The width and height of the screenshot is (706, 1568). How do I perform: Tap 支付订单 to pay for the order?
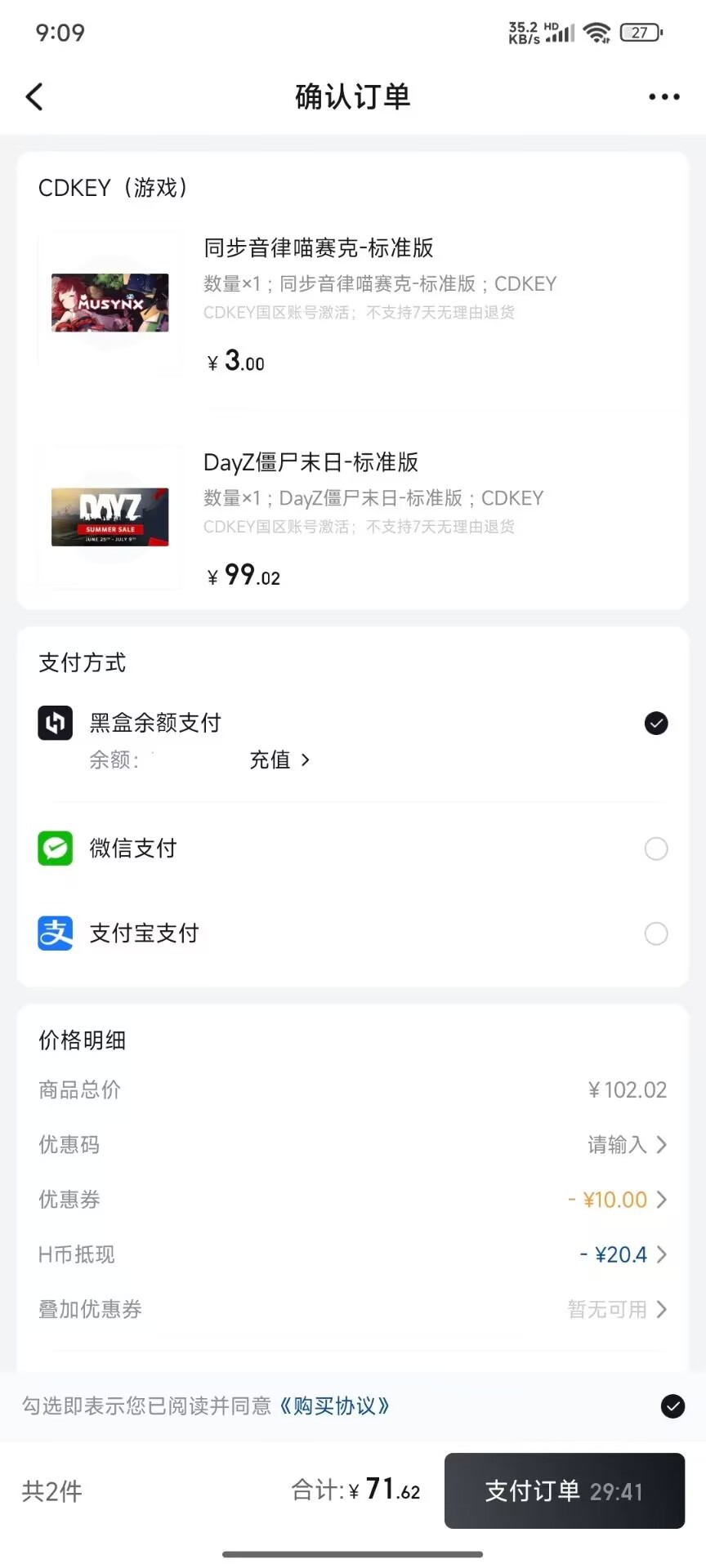(564, 1491)
